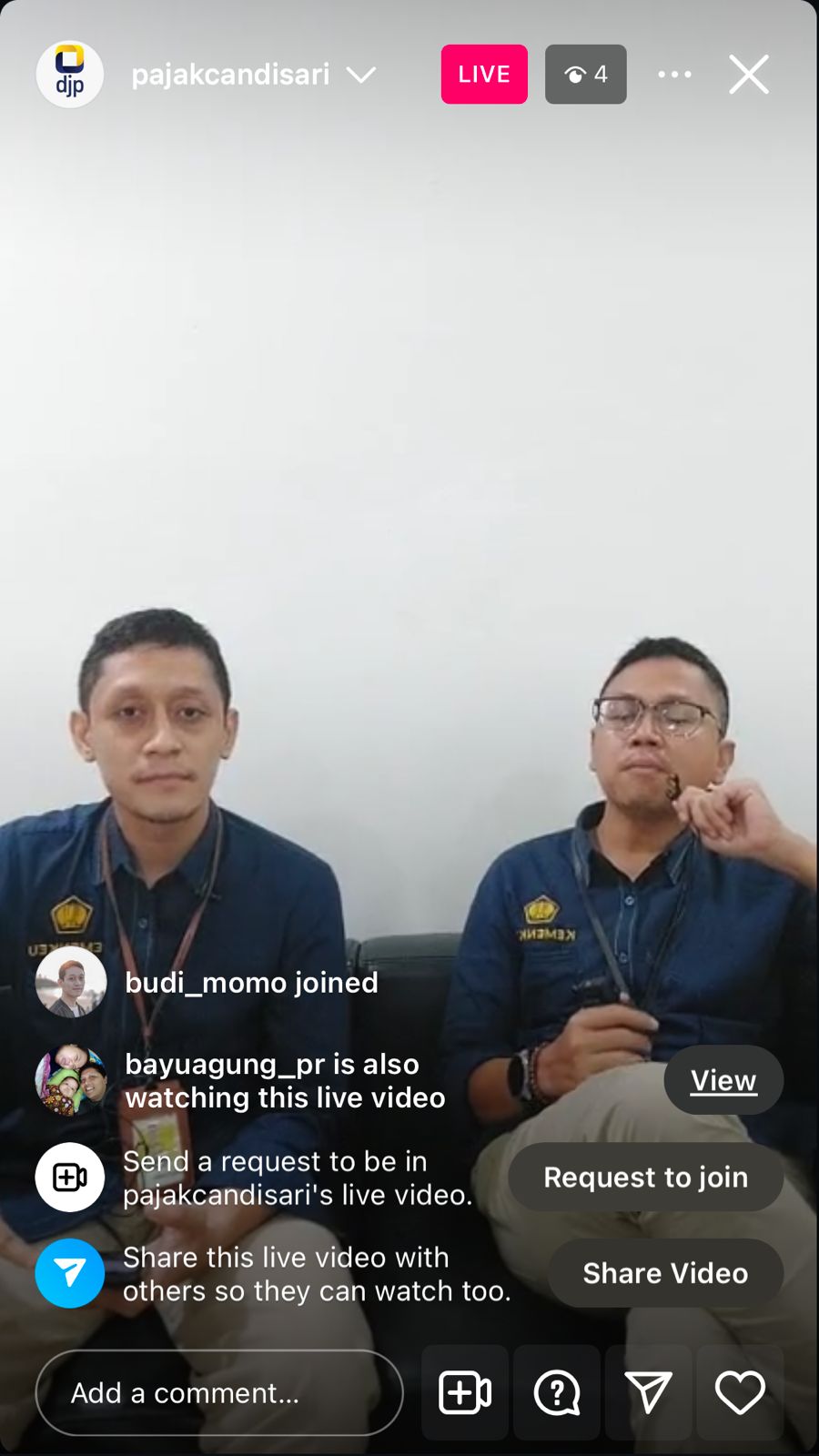Tap View next to bayuagung_pr
Screen dimensions: 819x1456
tap(723, 1080)
